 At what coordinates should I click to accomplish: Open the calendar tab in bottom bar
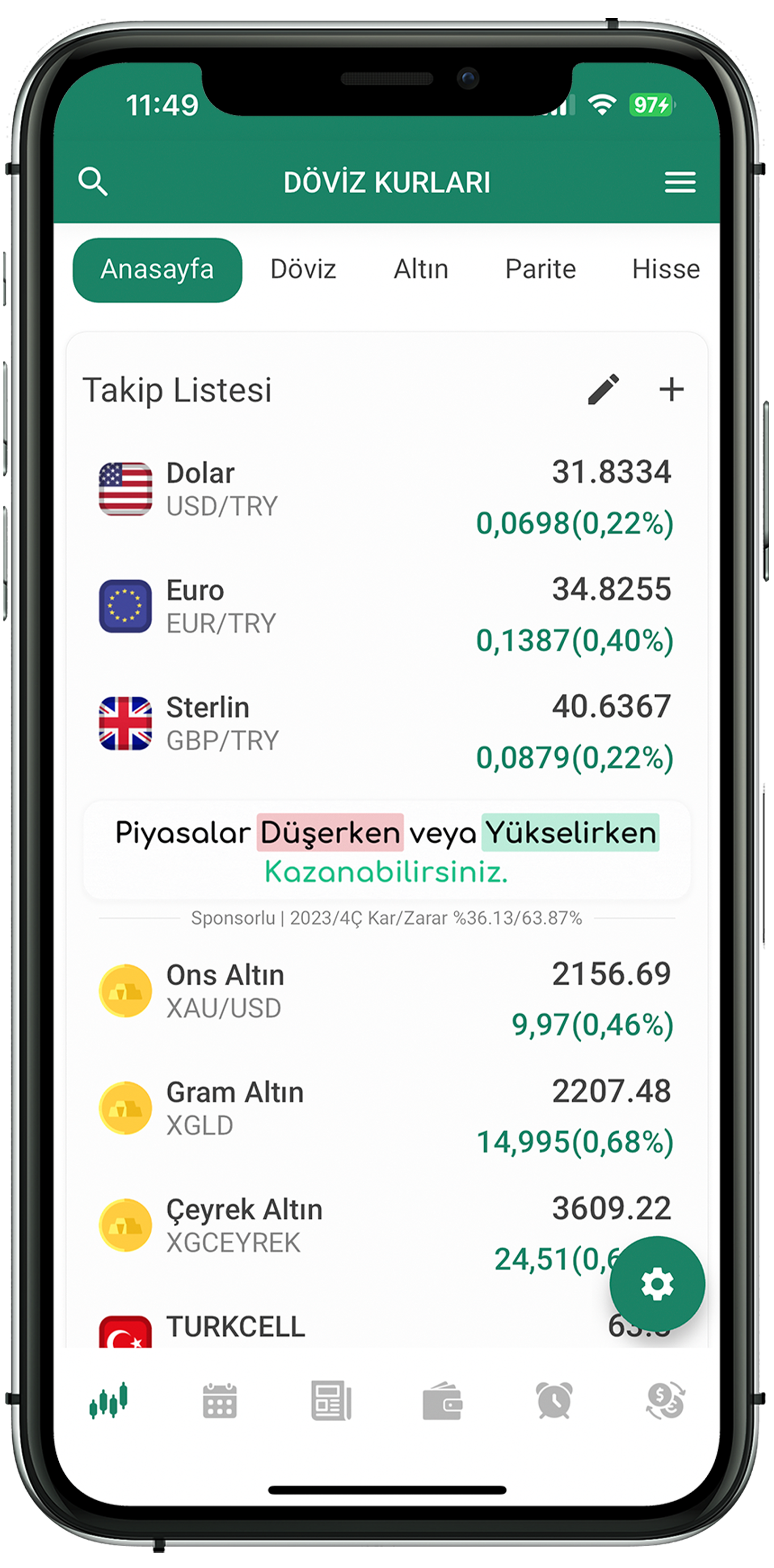220,1401
